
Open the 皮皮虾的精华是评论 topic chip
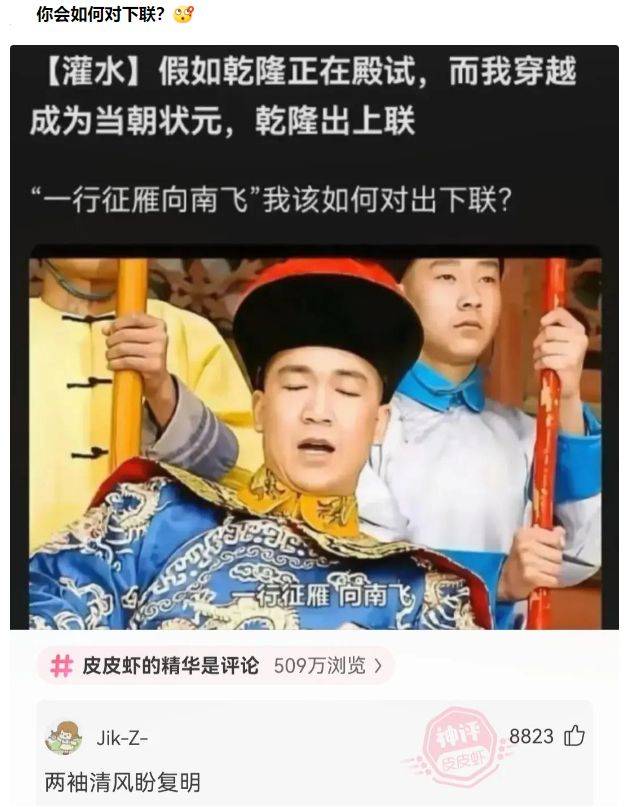pyautogui.click(x=215, y=666)
